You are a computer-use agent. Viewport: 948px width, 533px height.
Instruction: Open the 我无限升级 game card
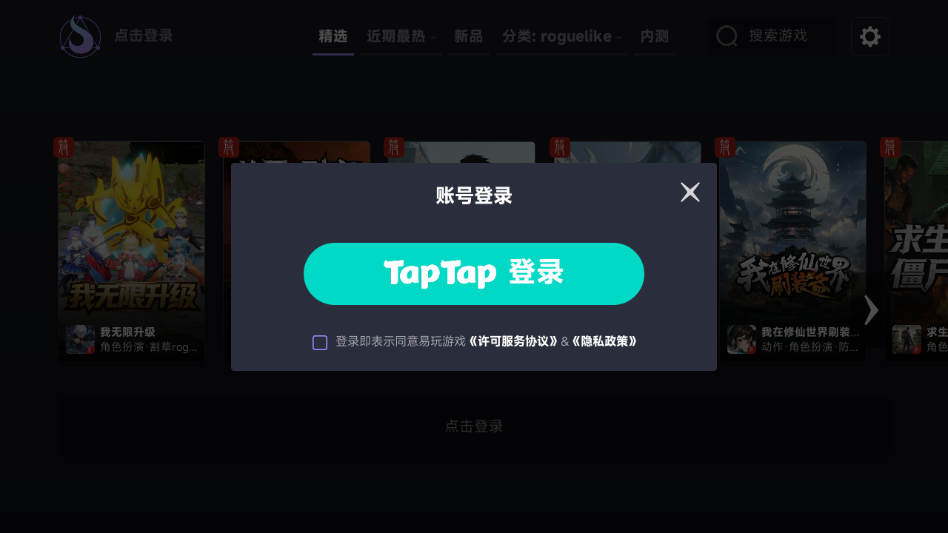coord(131,250)
